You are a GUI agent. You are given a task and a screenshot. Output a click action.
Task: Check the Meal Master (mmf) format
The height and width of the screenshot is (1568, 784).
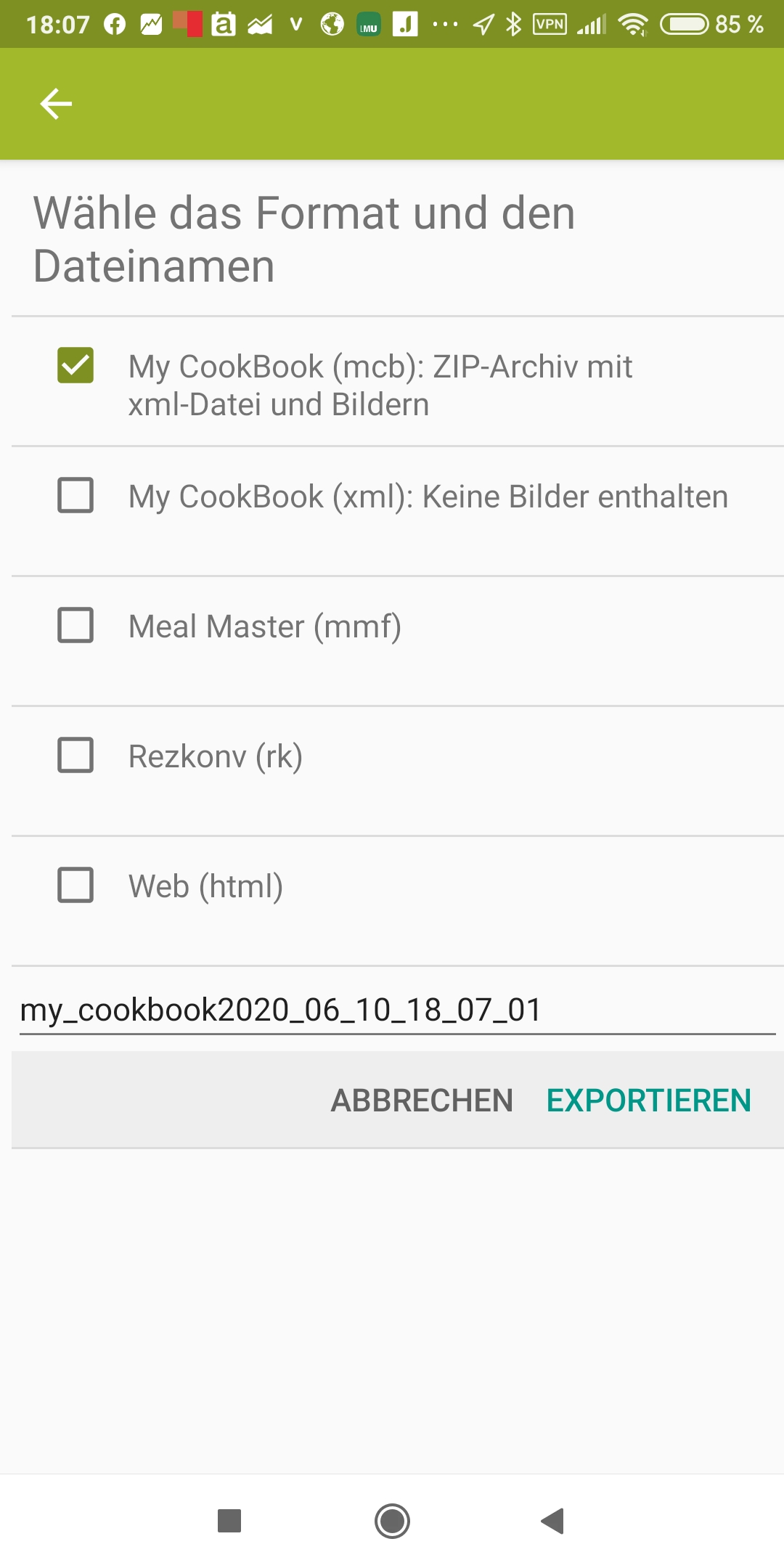(75, 626)
